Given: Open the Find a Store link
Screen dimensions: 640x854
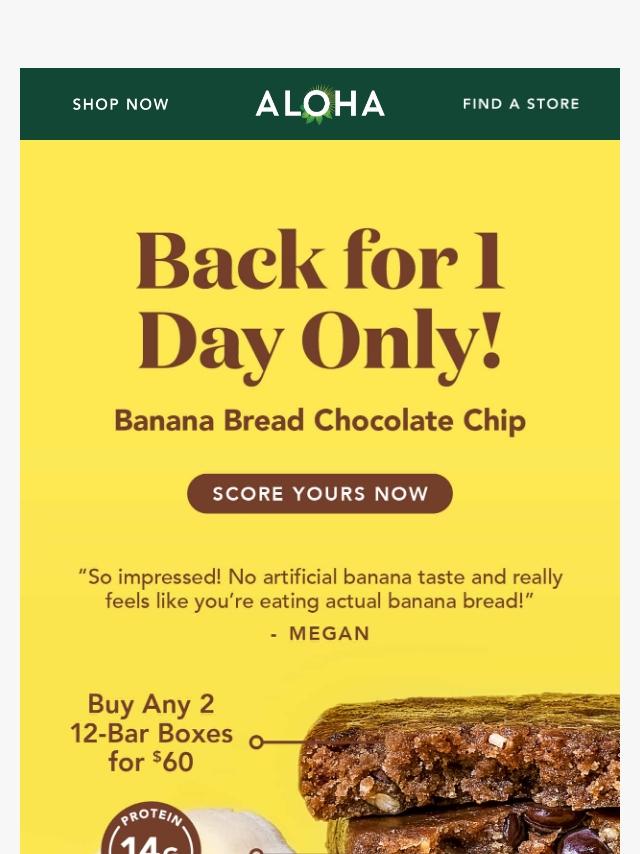Looking at the screenshot, I should (x=520, y=104).
